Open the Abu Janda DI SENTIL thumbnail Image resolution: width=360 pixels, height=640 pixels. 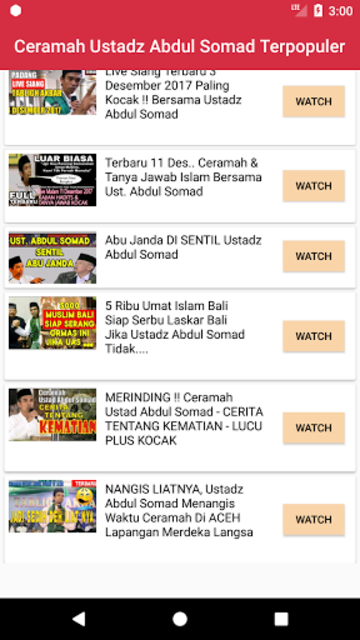point(53,258)
